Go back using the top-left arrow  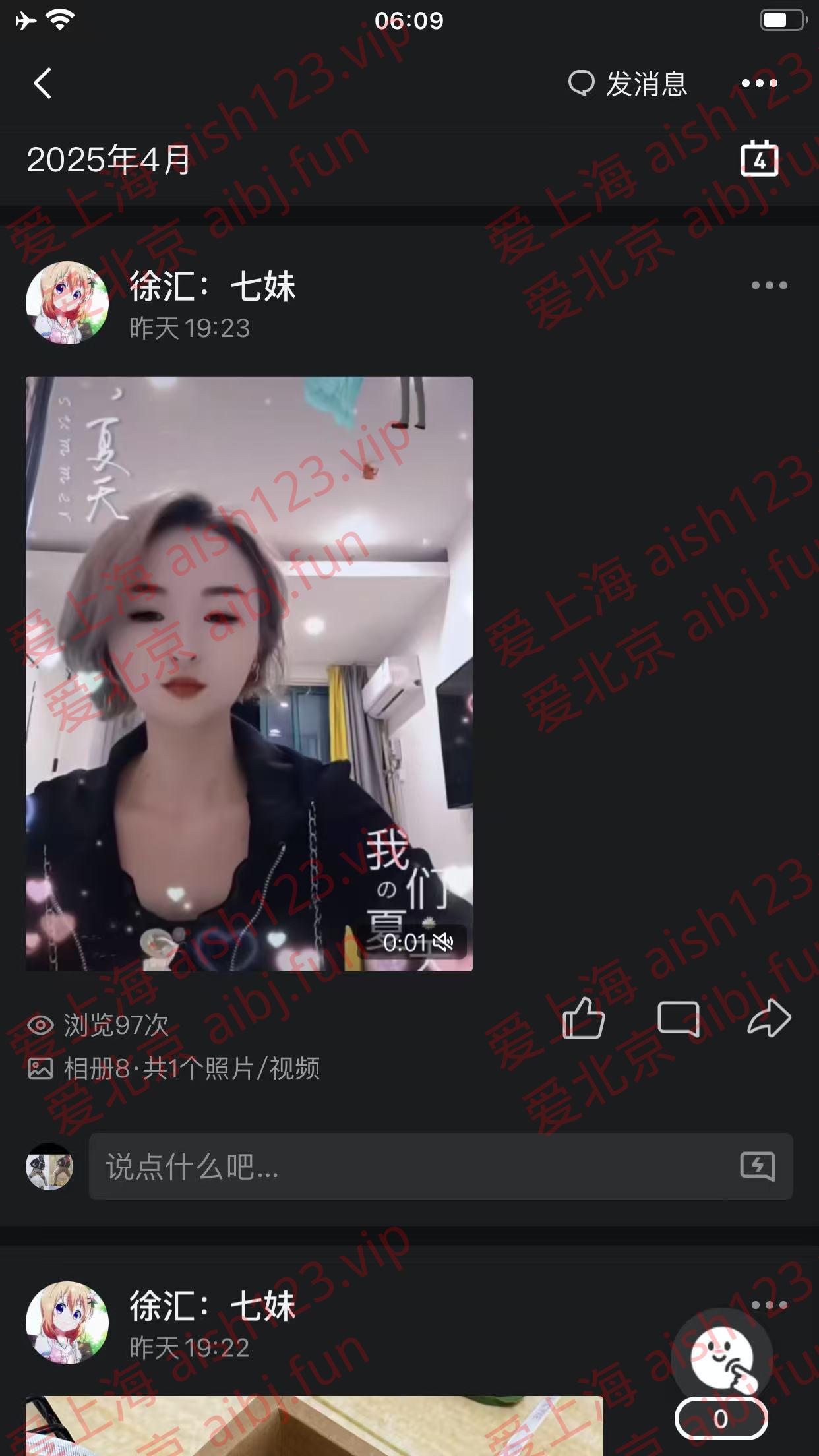43,84
